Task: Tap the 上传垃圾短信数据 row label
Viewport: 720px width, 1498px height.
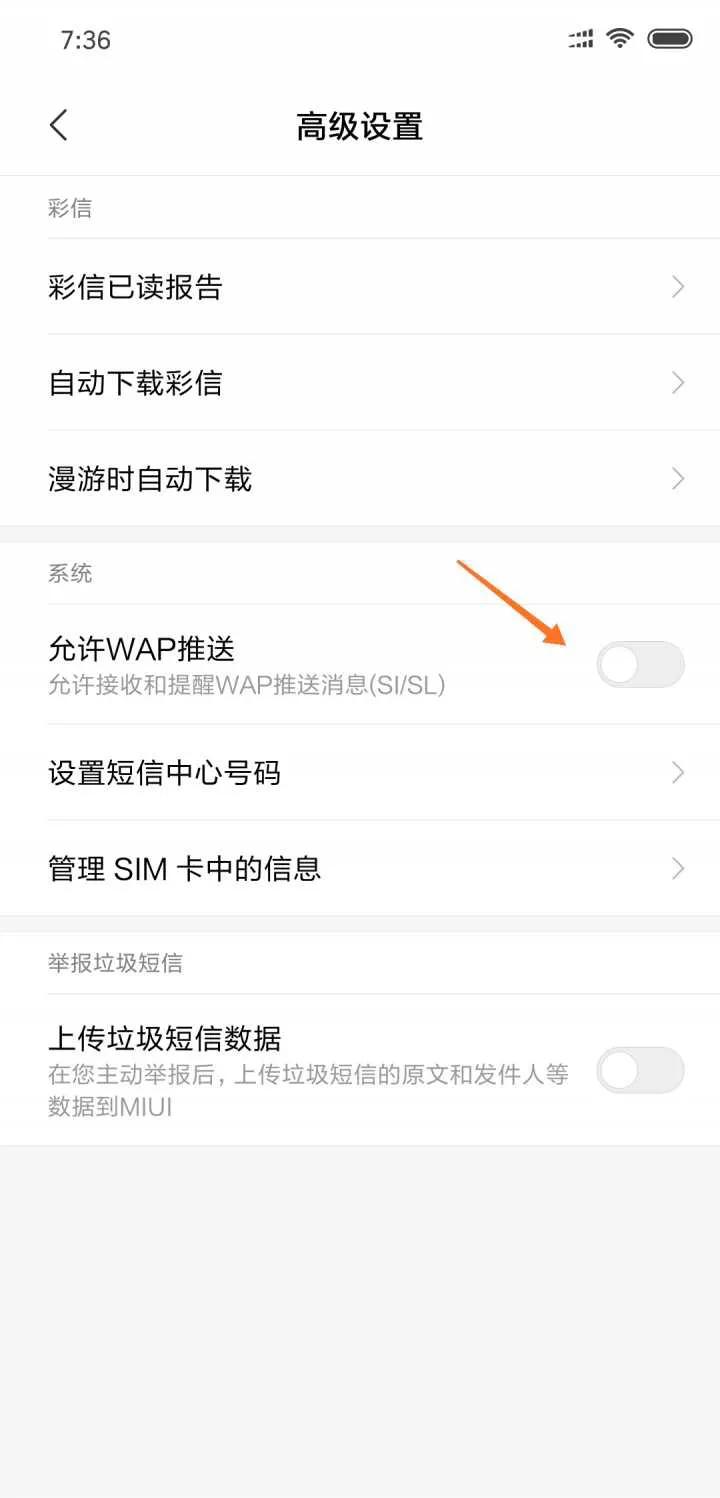Action: pos(163,1039)
